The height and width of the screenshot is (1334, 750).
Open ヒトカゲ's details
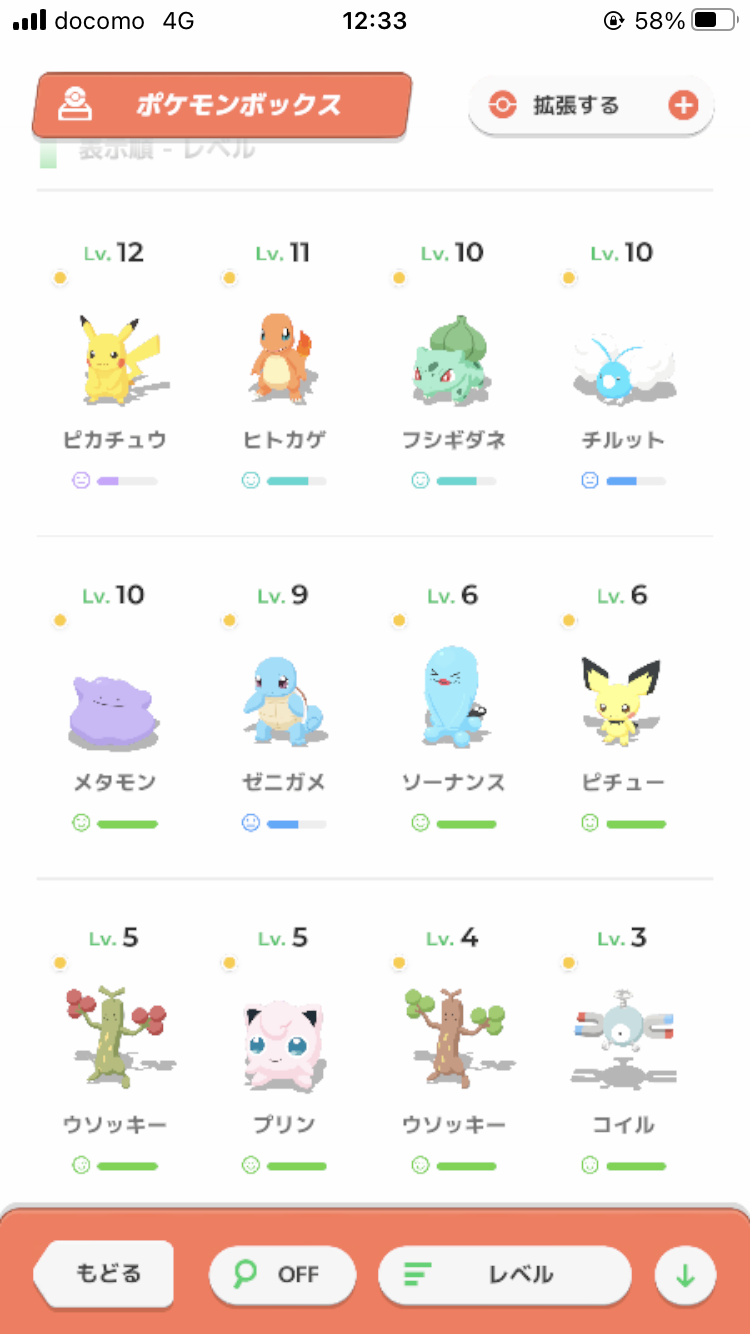coord(284,360)
